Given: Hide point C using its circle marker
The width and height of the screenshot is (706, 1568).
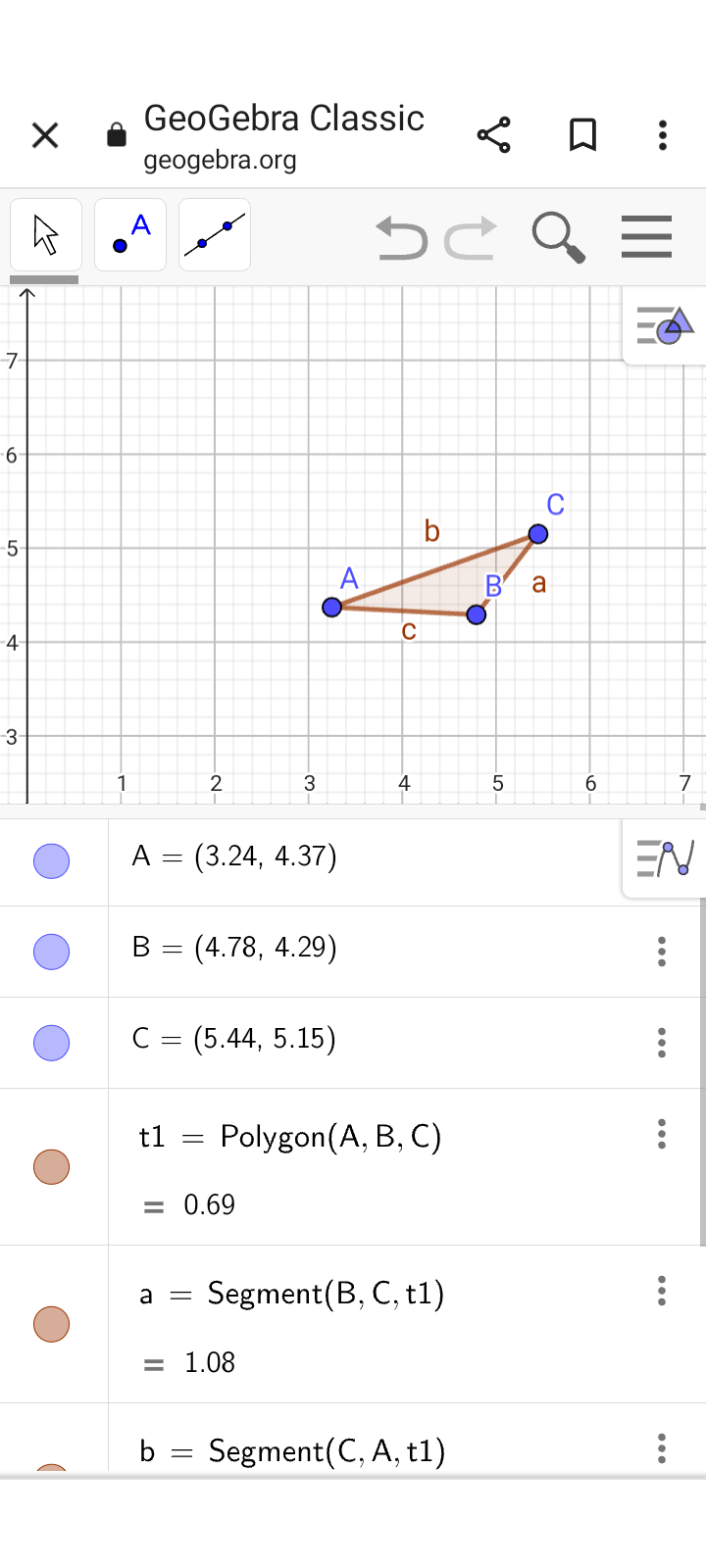Looking at the screenshot, I should (52, 1043).
